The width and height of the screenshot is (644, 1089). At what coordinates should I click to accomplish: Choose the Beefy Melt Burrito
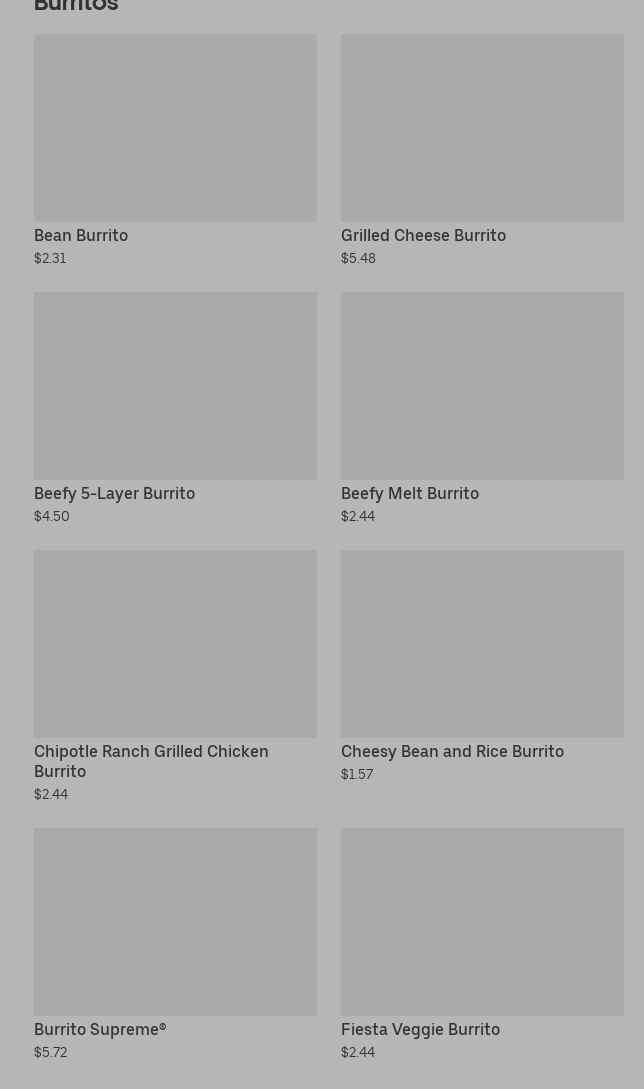point(482,386)
